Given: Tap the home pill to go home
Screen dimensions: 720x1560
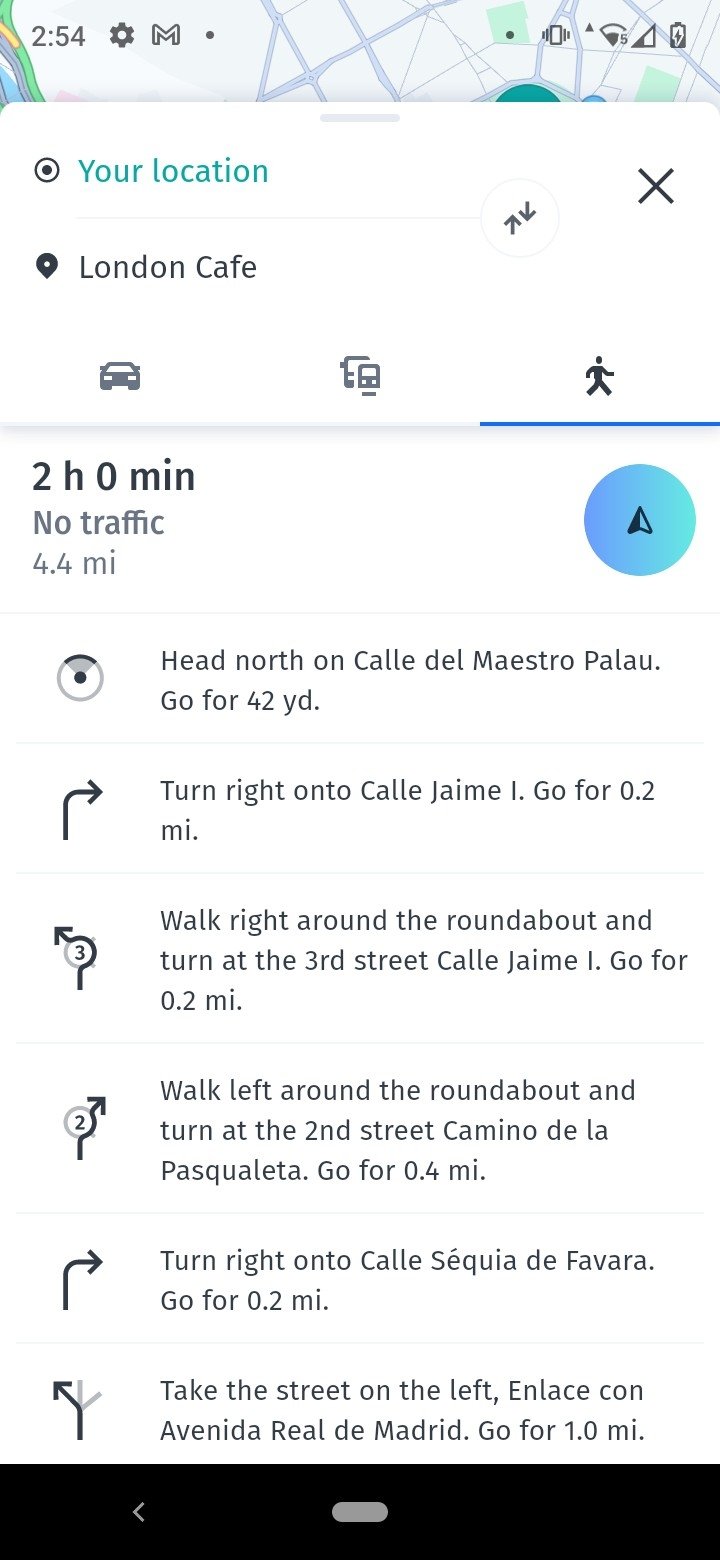Looking at the screenshot, I should (360, 1512).
